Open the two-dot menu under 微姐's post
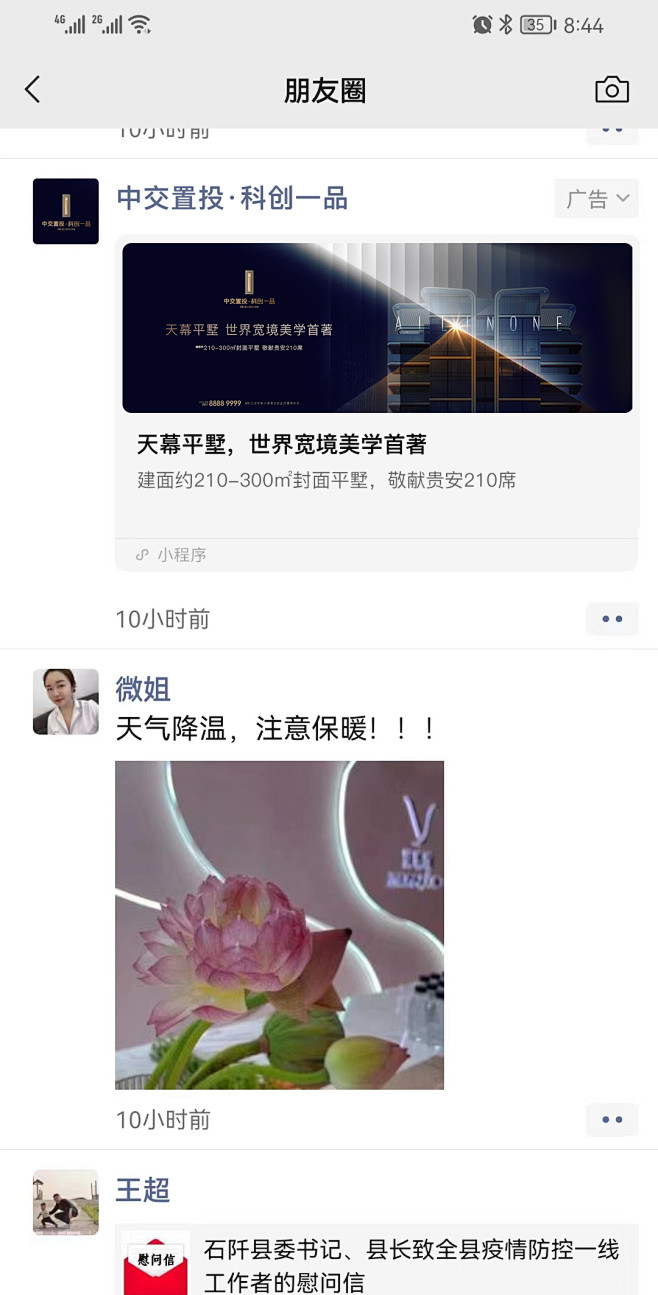Screen dimensions: 658x1295 [612, 1120]
